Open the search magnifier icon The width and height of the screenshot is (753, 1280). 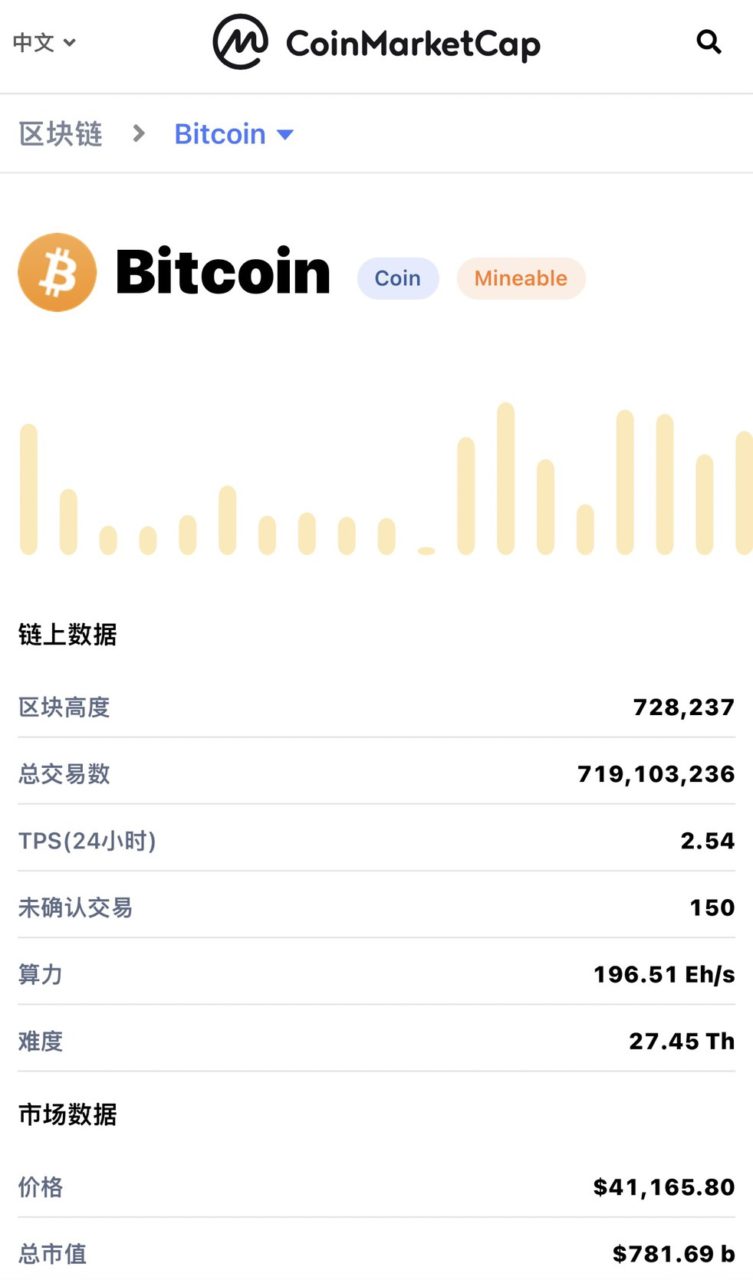click(708, 42)
